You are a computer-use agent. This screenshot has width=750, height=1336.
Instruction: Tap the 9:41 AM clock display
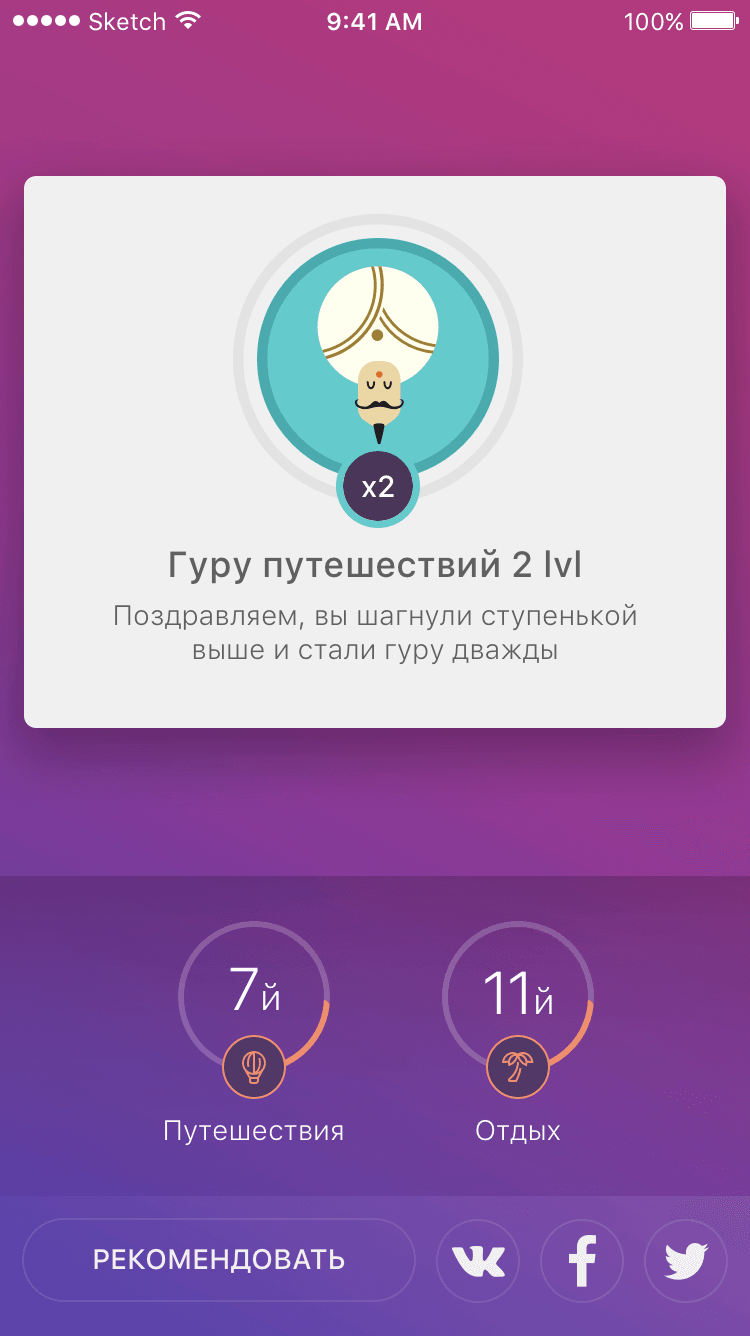[375, 20]
